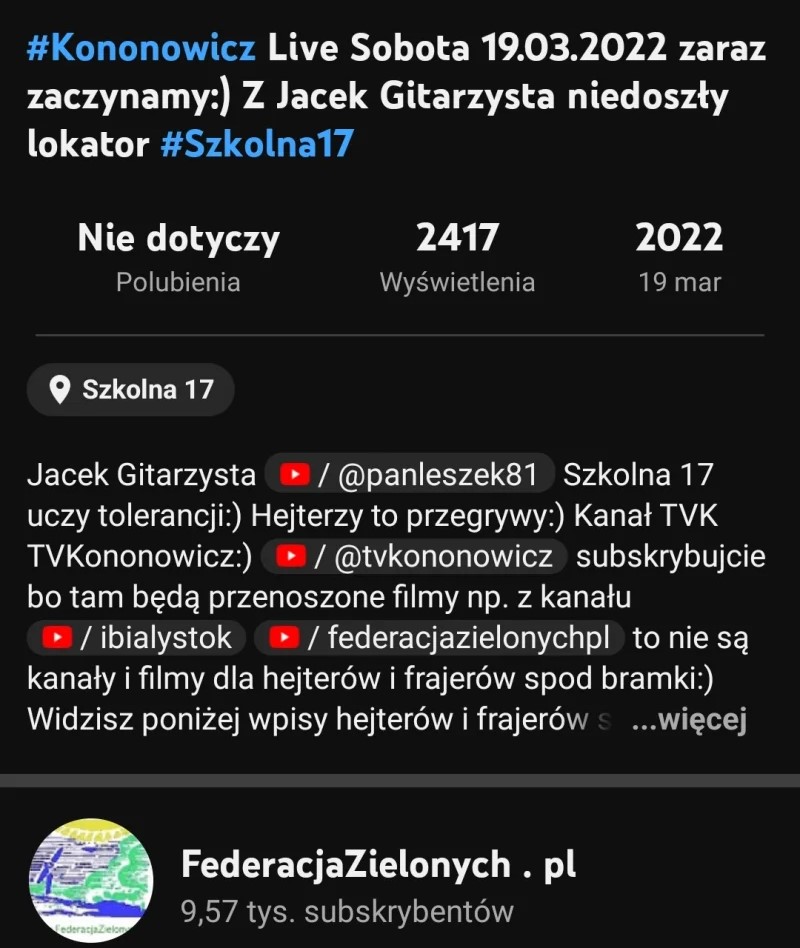Open the #Szkolna17 hashtag in title
This screenshot has height=948, width=800.
pos(257,144)
